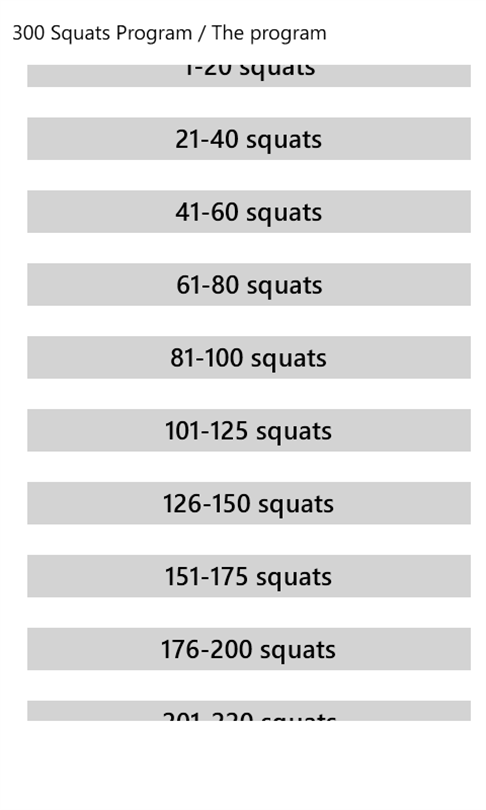
Task: Tap the 101-125 squats button
Action: (x=248, y=430)
